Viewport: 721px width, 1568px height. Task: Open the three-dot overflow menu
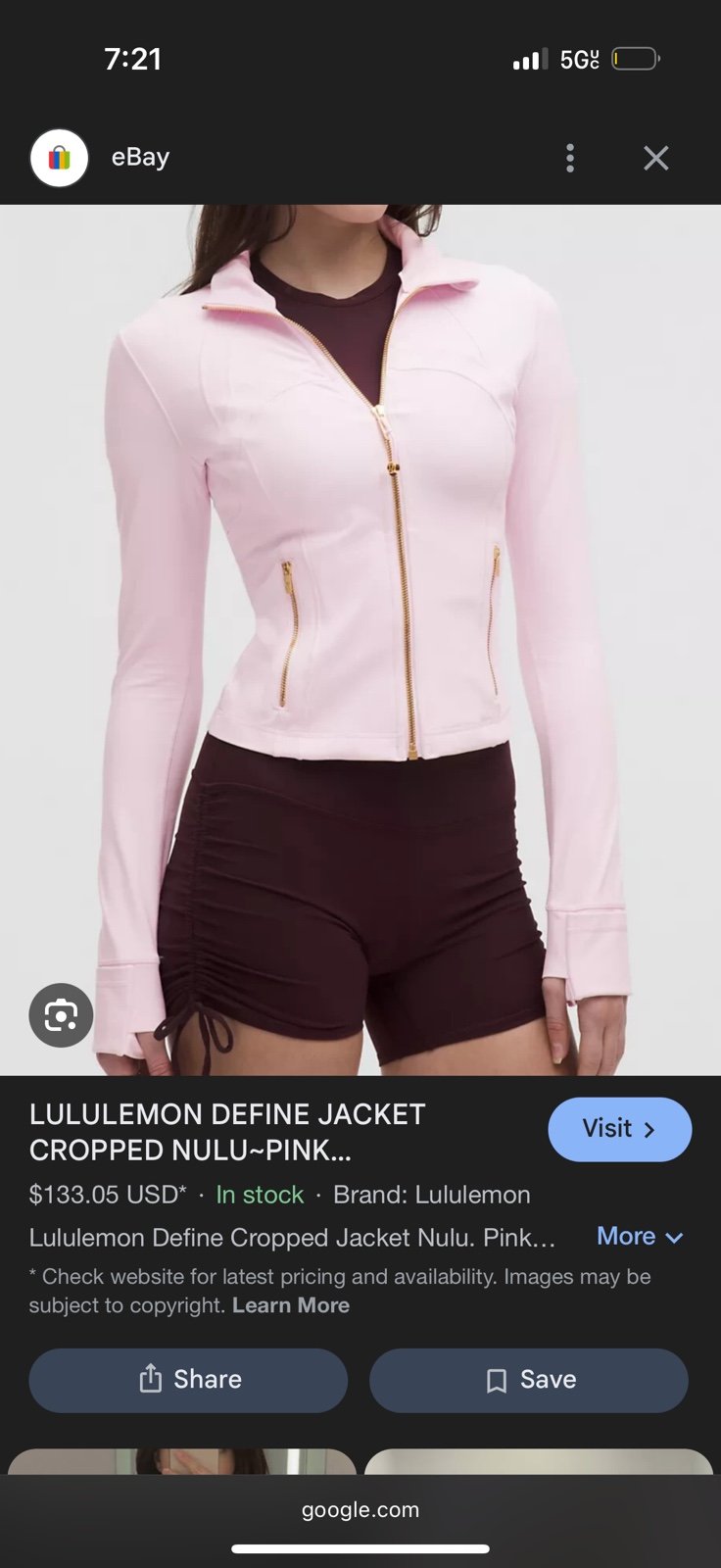(570, 158)
